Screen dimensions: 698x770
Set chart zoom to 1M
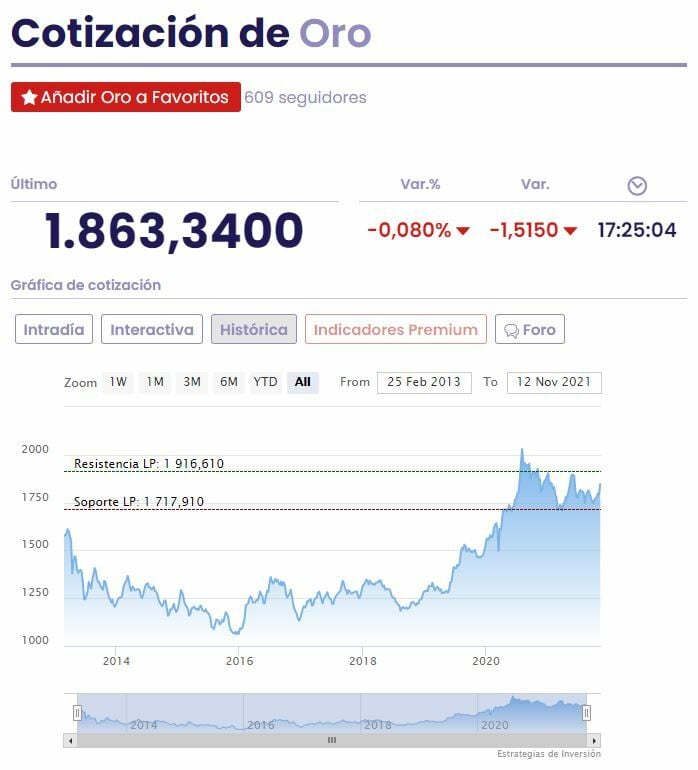click(x=155, y=382)
